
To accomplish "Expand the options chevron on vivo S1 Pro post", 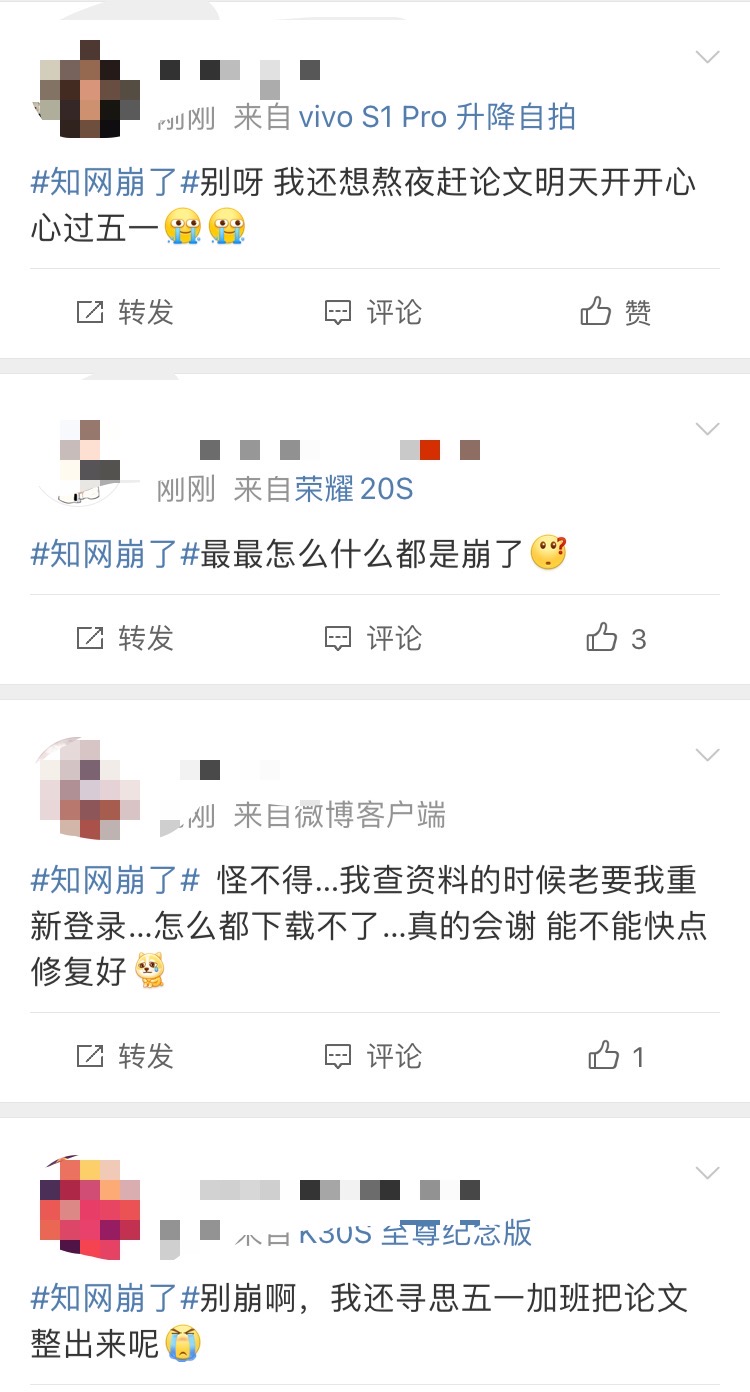I will point(707,57).
